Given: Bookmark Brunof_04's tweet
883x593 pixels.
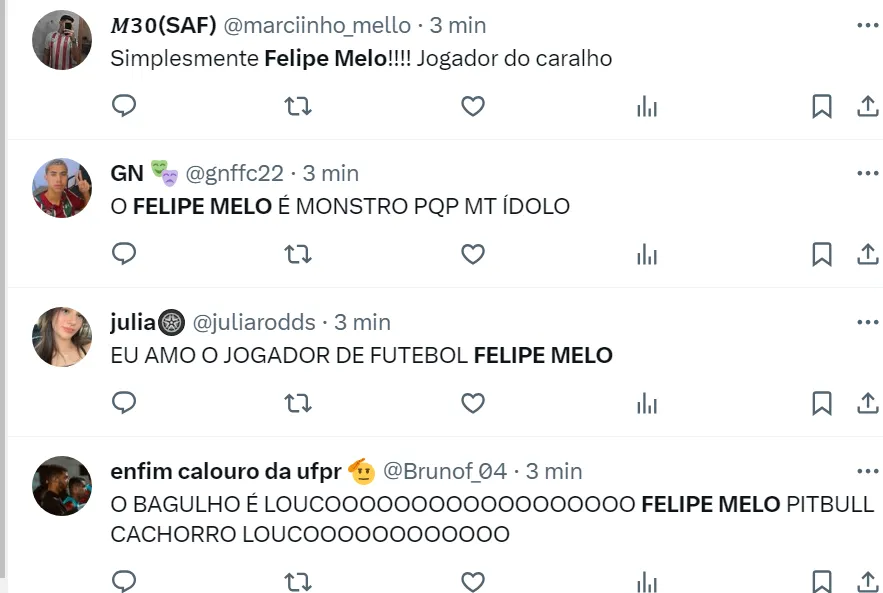Looking at the screenshot, I should pyautogui.click(x=821, y=580).
